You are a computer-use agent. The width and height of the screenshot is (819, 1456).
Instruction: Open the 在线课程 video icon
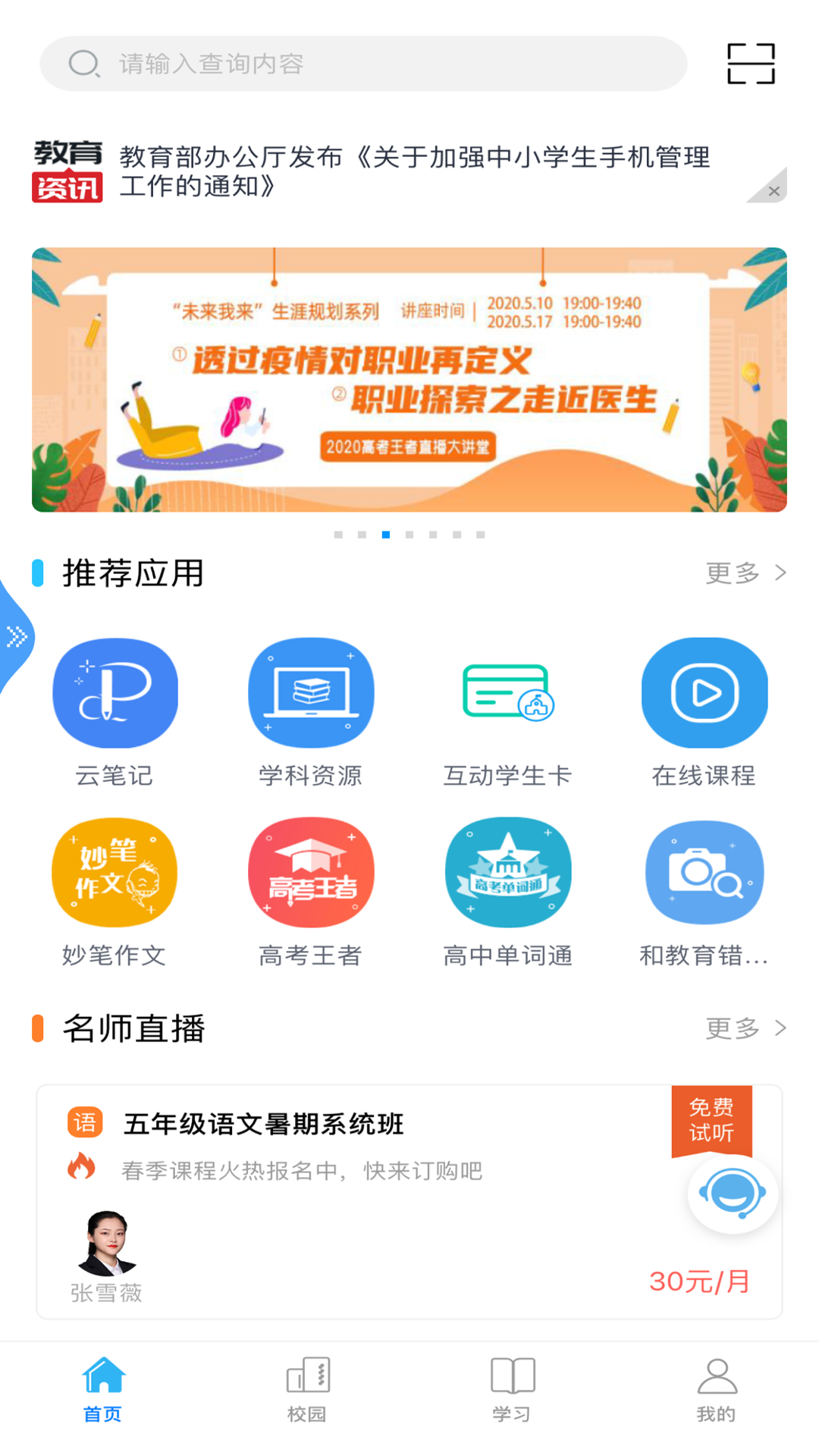pyautogui.click(x=704, y=692)
